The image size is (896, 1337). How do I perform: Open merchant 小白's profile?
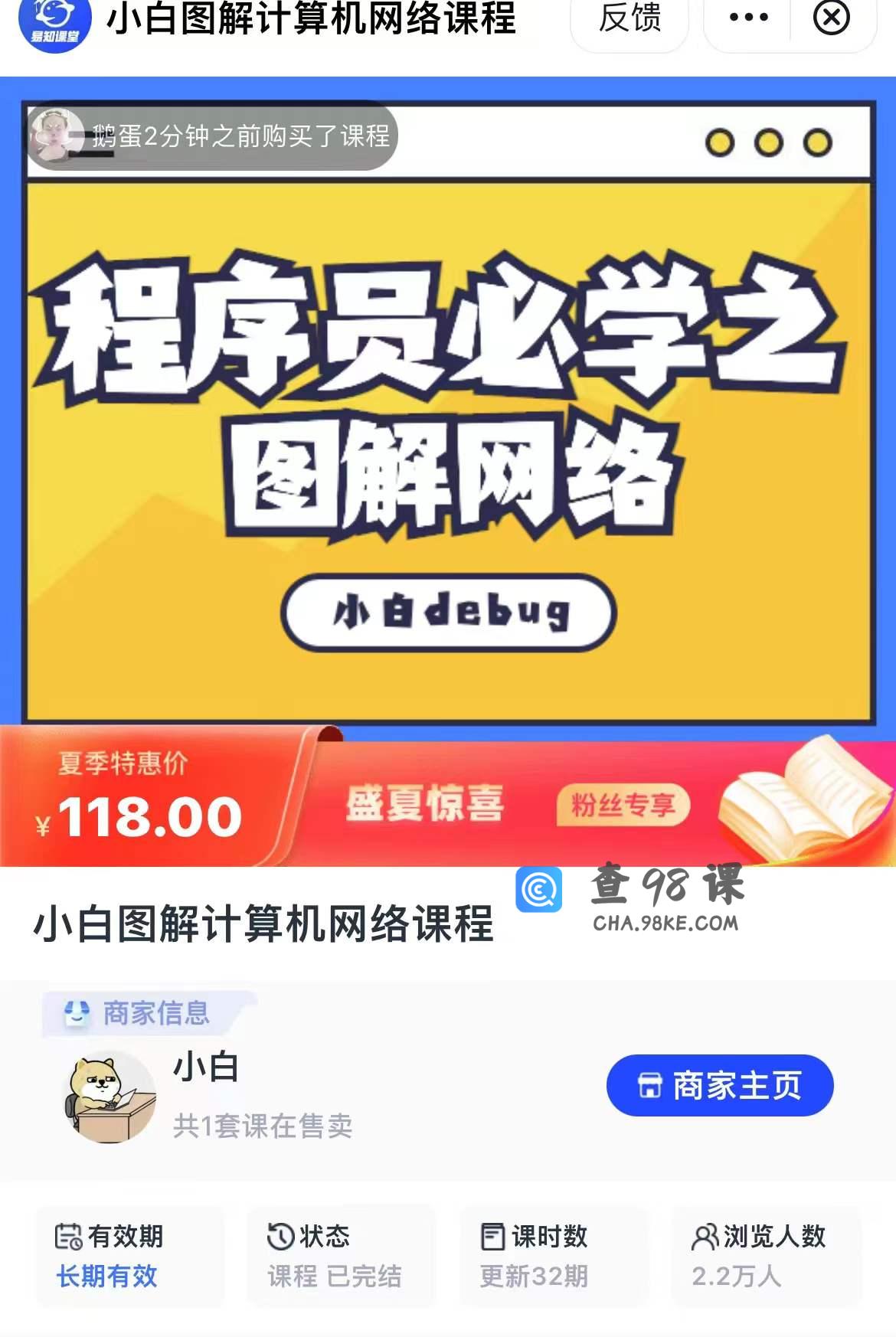(x=205, y=1067)
